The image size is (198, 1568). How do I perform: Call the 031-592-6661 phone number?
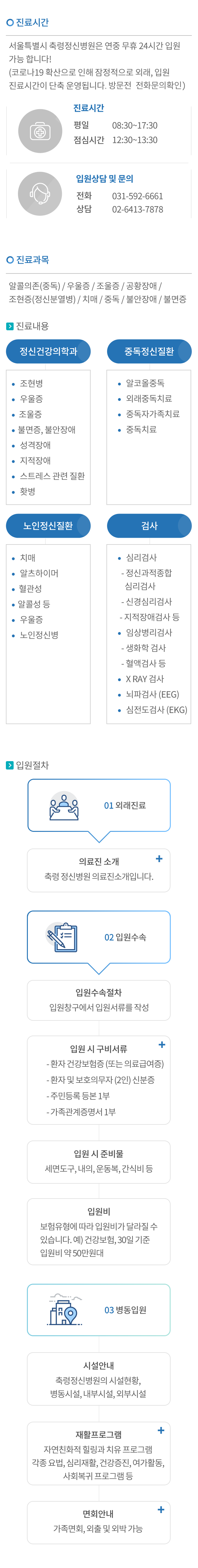point(137,196)
